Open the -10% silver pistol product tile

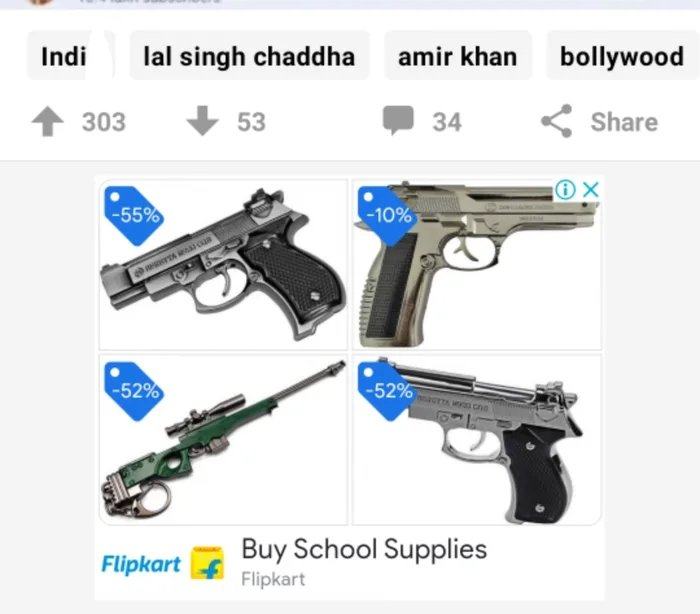(478, 270)
